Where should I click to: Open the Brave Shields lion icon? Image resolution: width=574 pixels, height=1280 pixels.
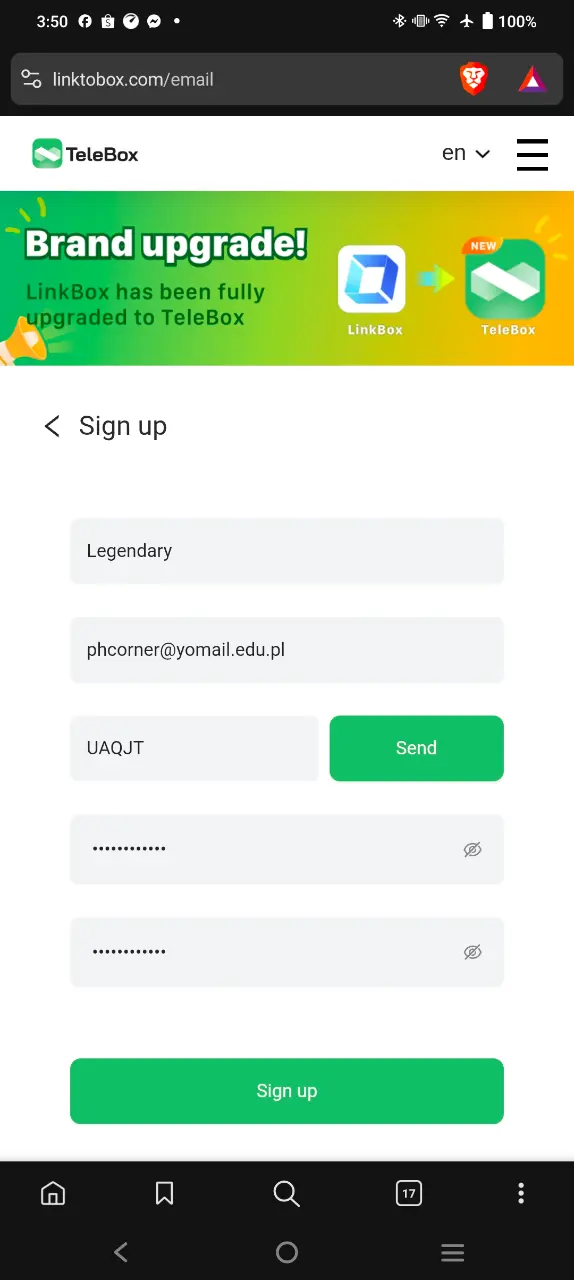473,79
